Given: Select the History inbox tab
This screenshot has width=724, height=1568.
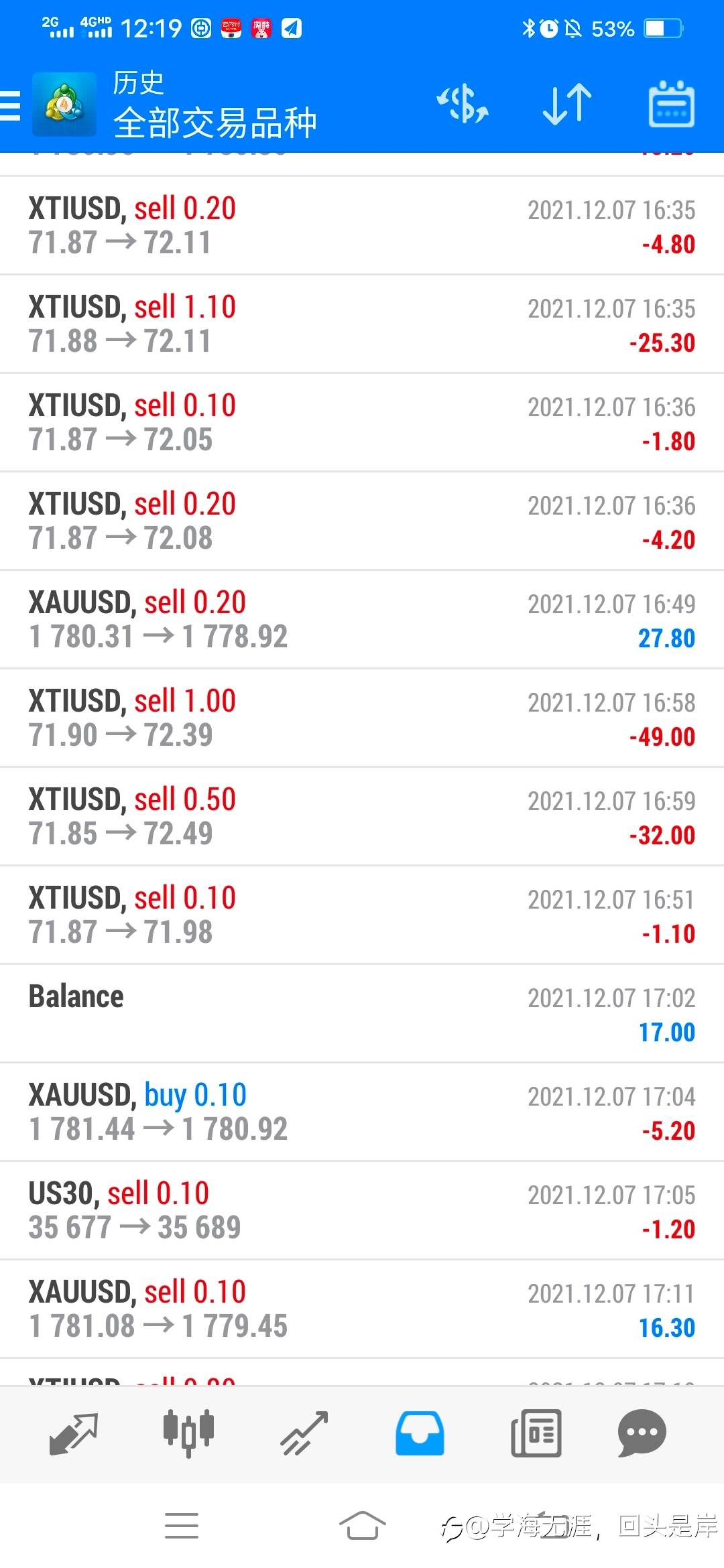Looking at the screenshot, I should point(420,1433).
